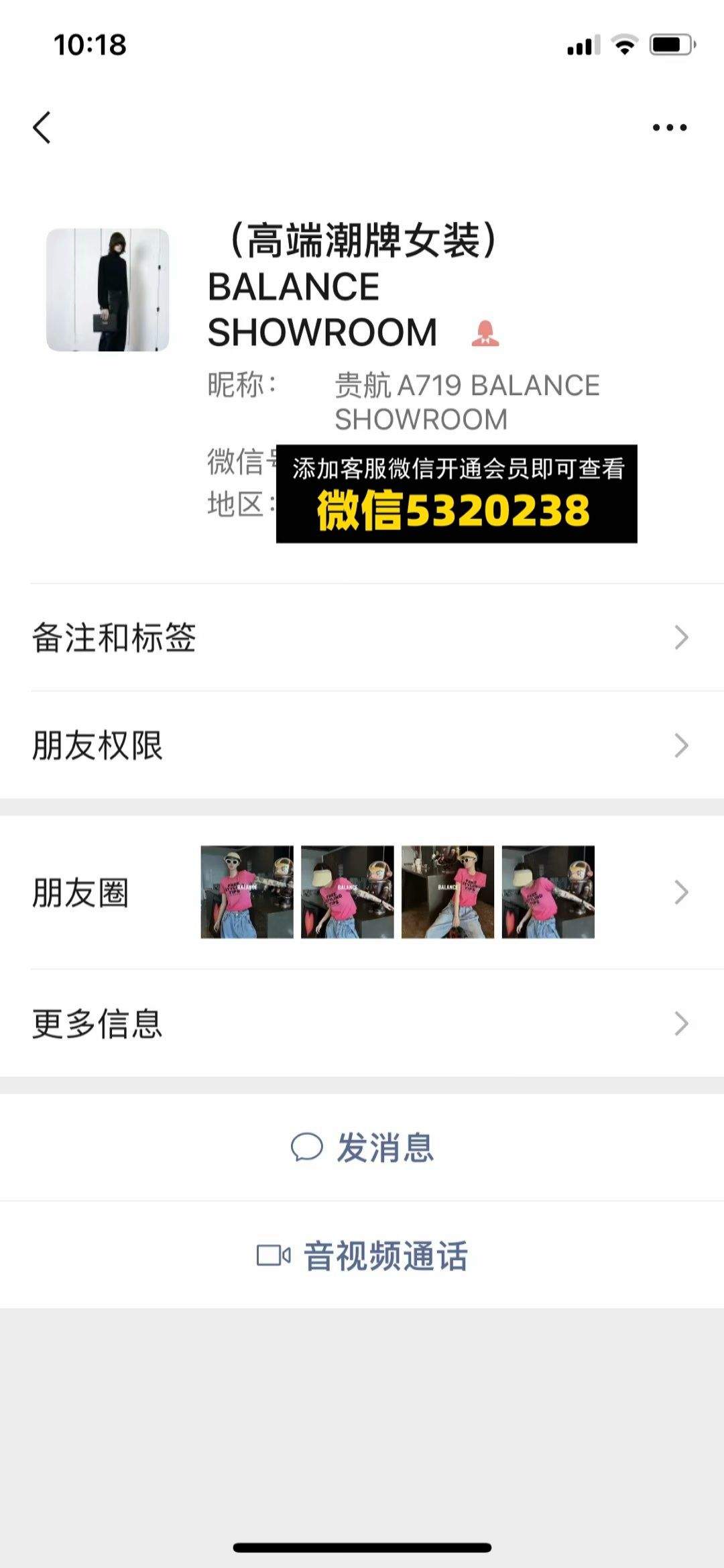Viewport: 724px width, 1568px height.
Task: View the contact's profile avatar
Action: pyautogui.click(x=107, y=290)
